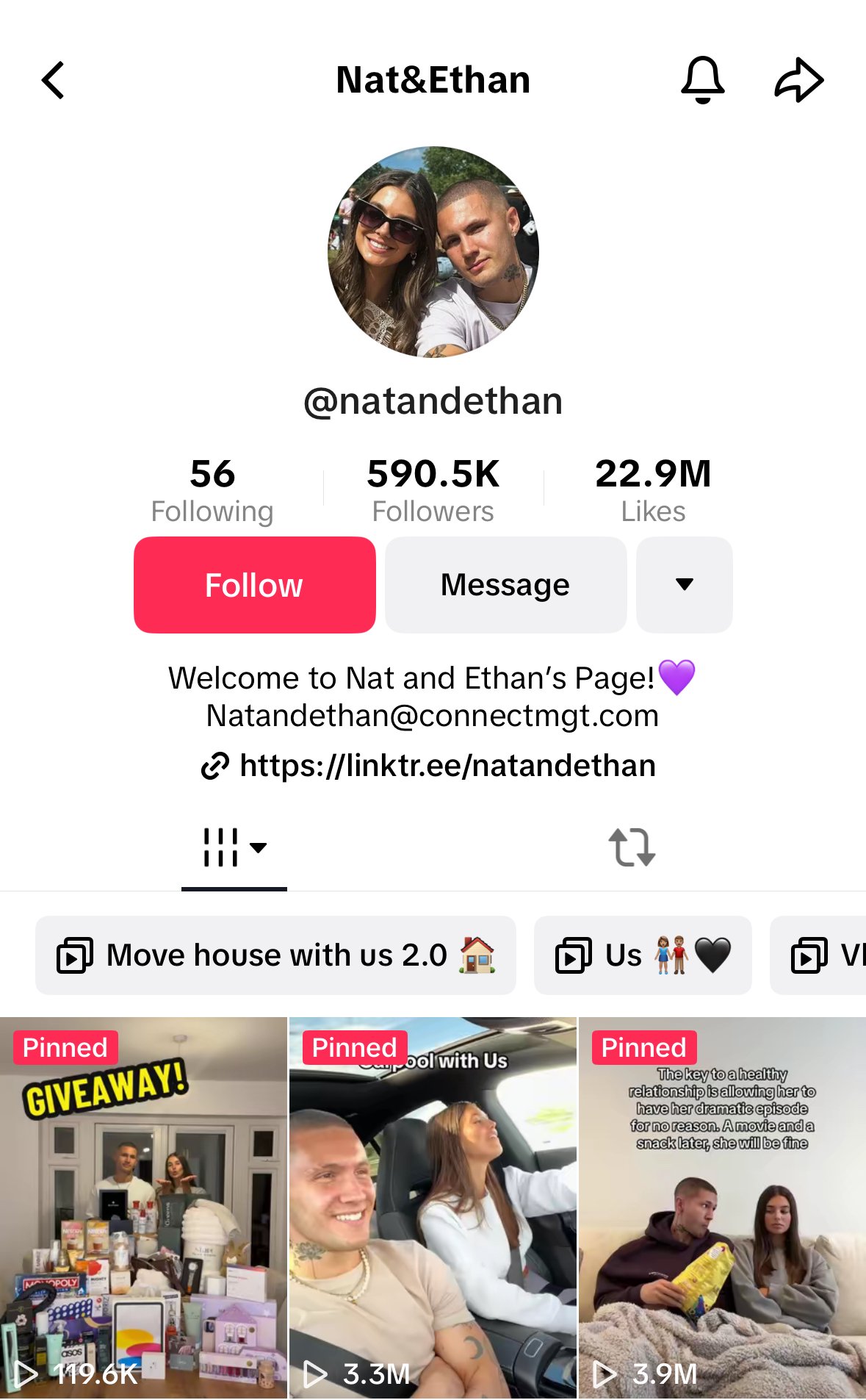This screenshot has height=1400, width=866.
Task: Share this profile with the arrow icon
Action: 799,80
